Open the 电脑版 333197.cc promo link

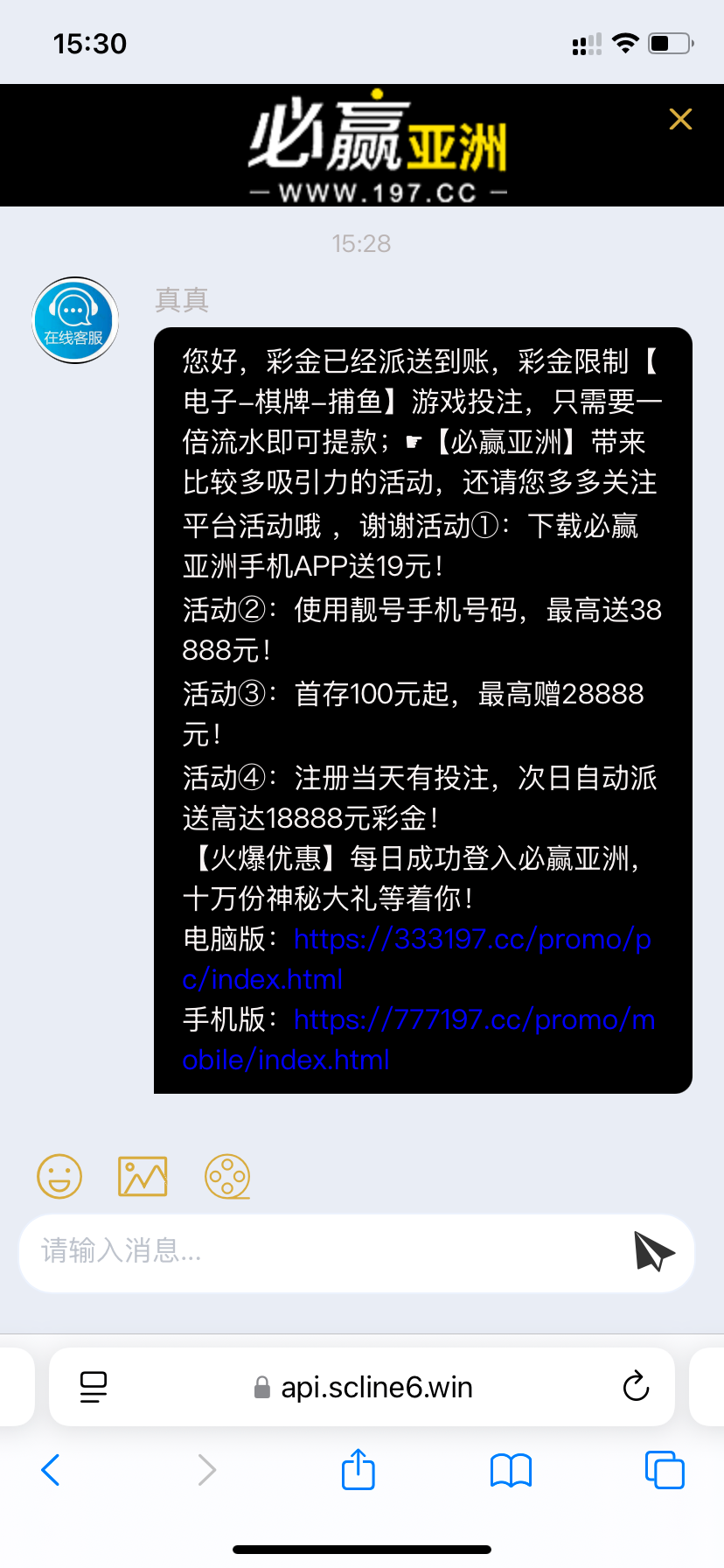[416, 959]
